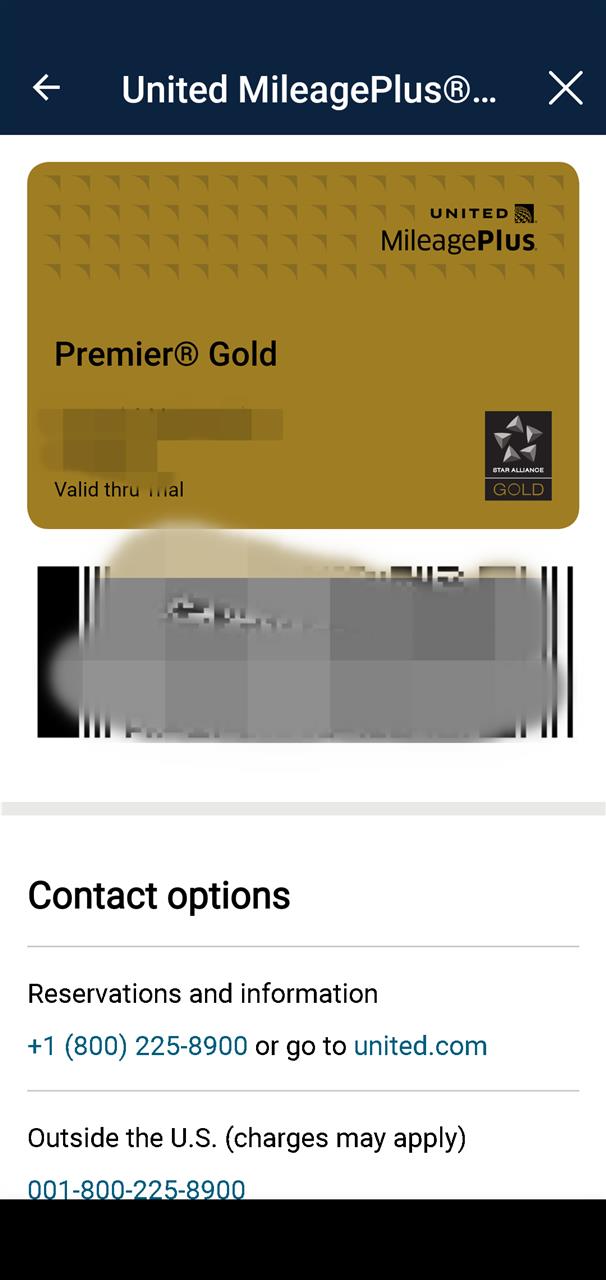Go back using the arrow icon
Screen dimensions: 606x1280
coord(46,88)
